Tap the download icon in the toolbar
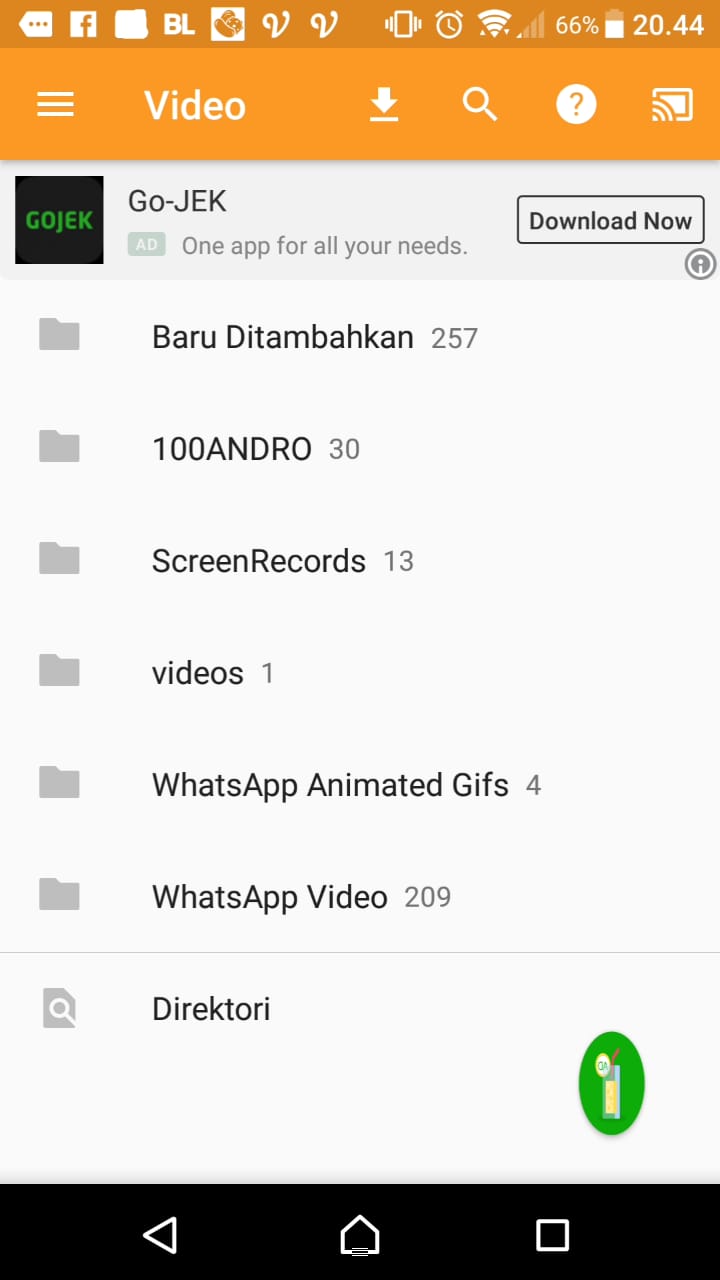 tap(384, 105)
